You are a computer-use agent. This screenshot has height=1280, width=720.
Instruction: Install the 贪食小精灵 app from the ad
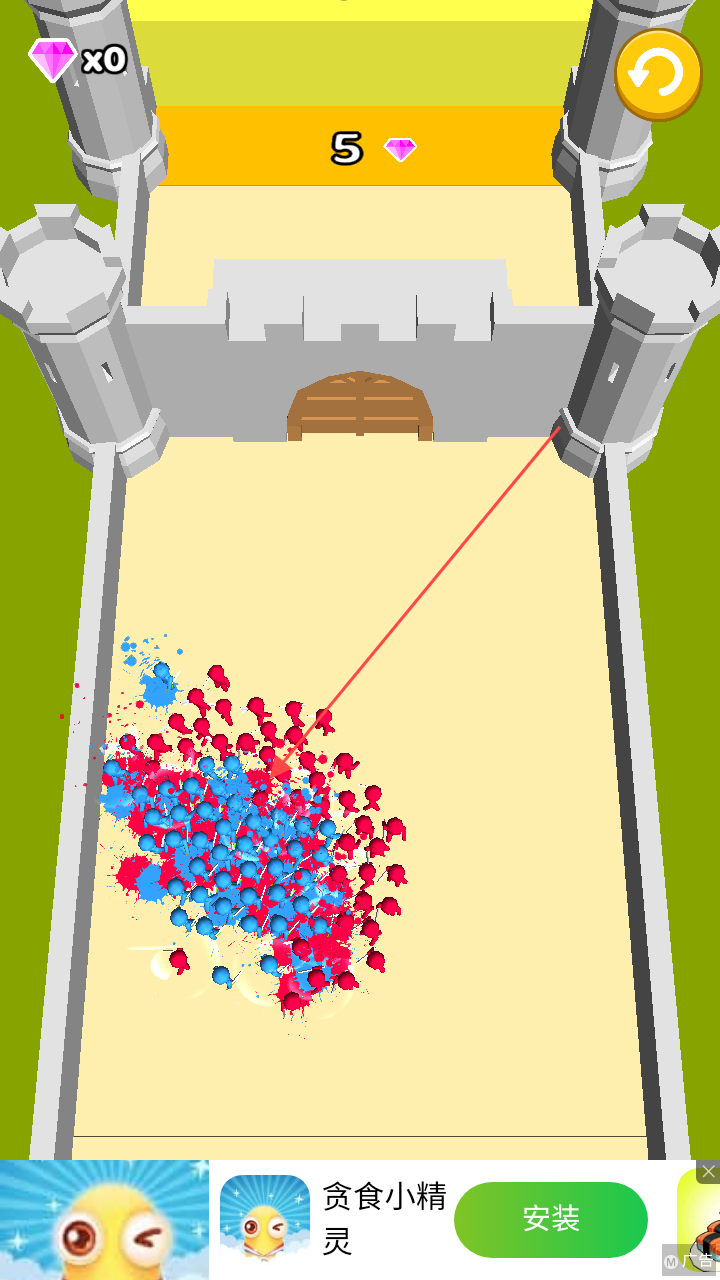(550, 1219)
